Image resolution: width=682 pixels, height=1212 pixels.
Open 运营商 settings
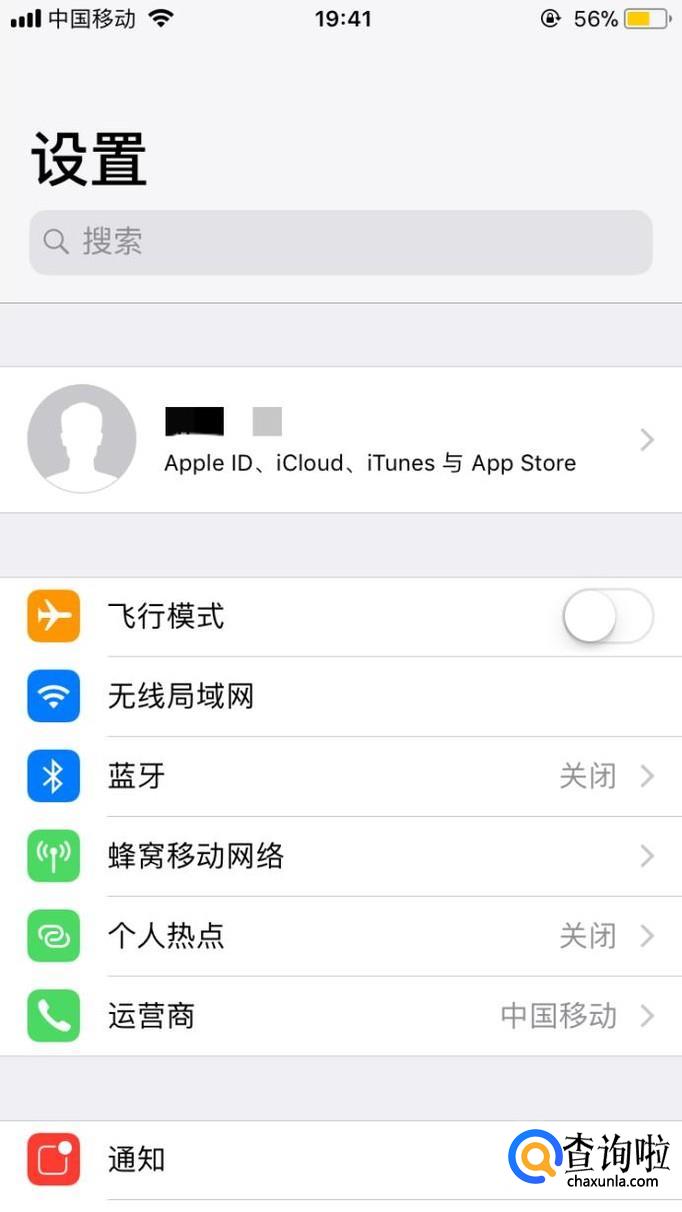(x=340, y=1016)
